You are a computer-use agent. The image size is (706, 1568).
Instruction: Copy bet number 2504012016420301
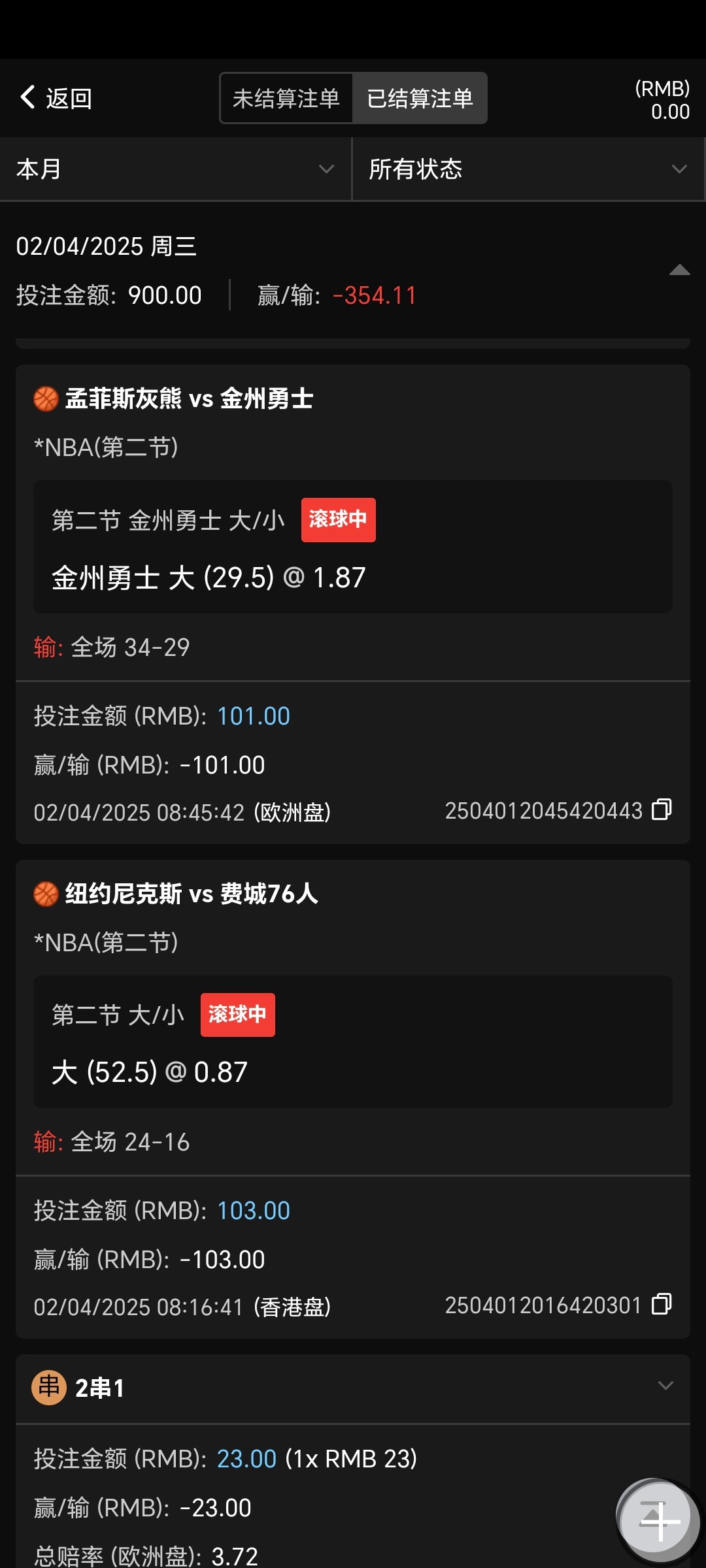[662, 1304]
